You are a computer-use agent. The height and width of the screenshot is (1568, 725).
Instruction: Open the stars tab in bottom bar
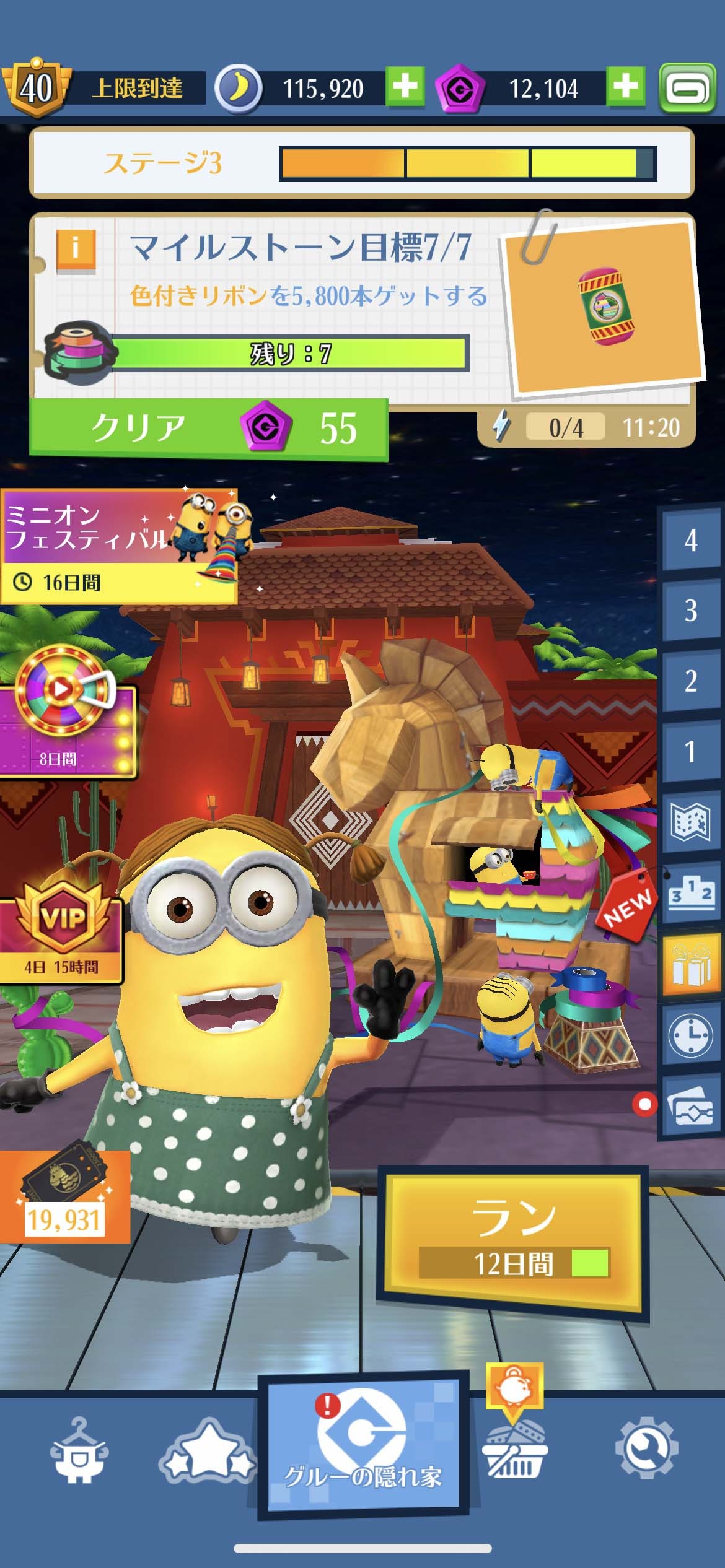208,1450
